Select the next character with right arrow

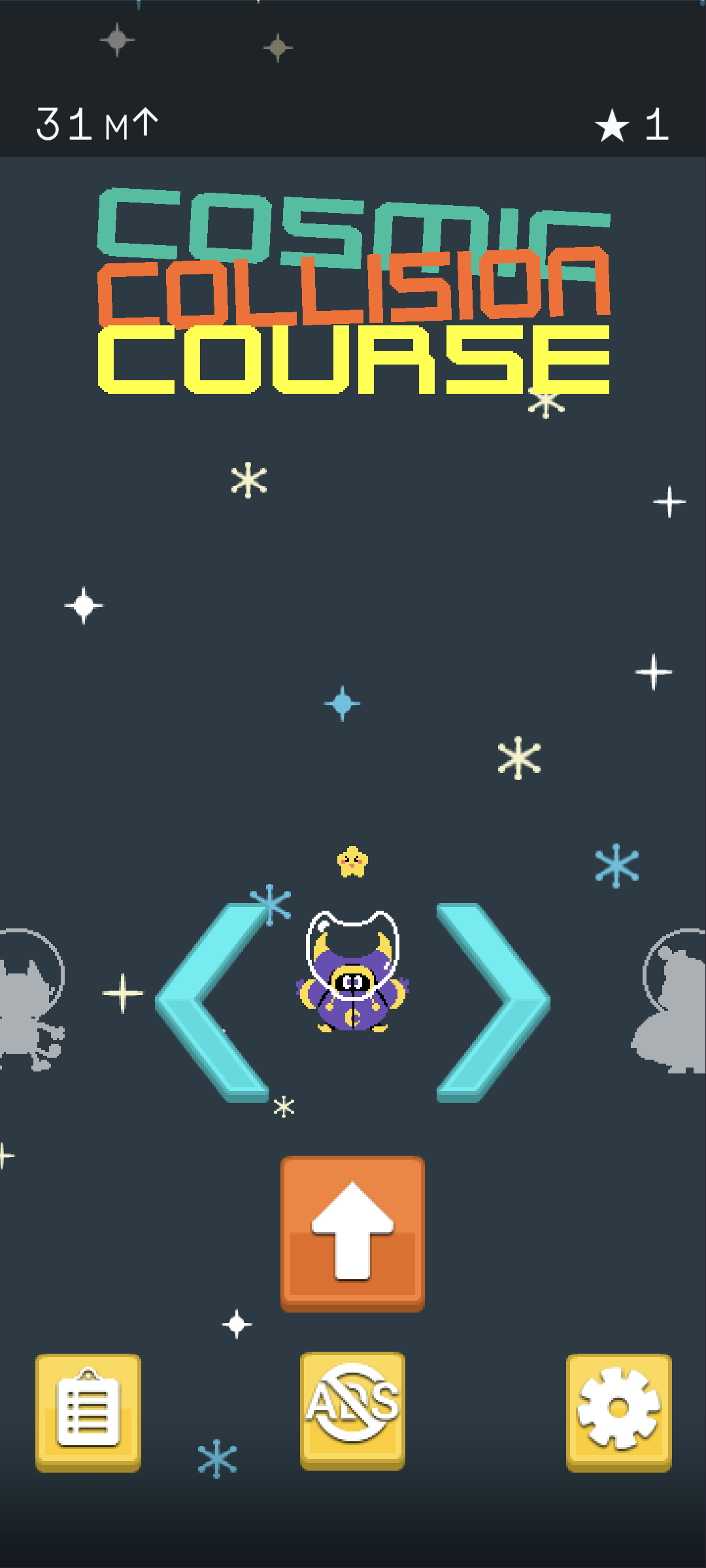point(494,1002)
